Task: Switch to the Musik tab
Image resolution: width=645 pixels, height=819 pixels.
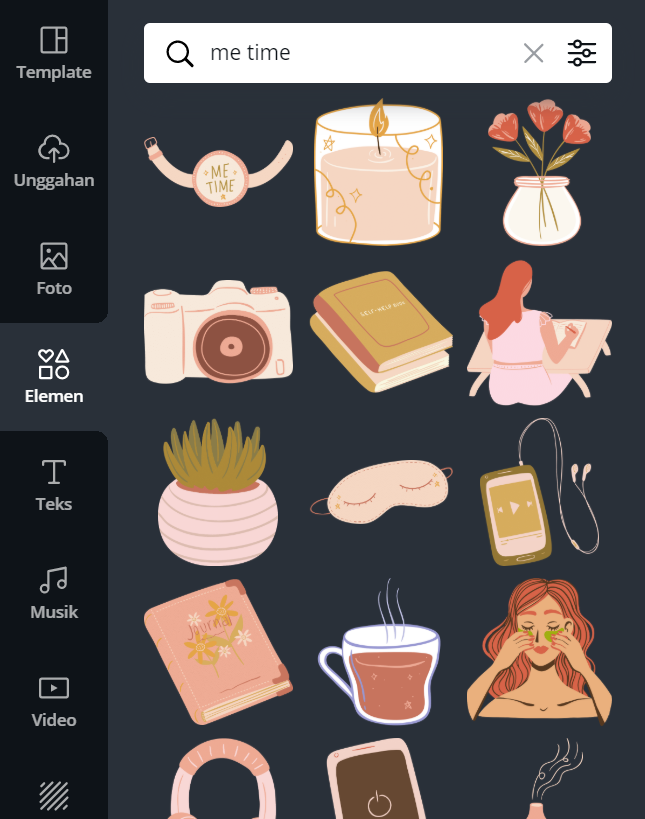Action: click(54, 593)
